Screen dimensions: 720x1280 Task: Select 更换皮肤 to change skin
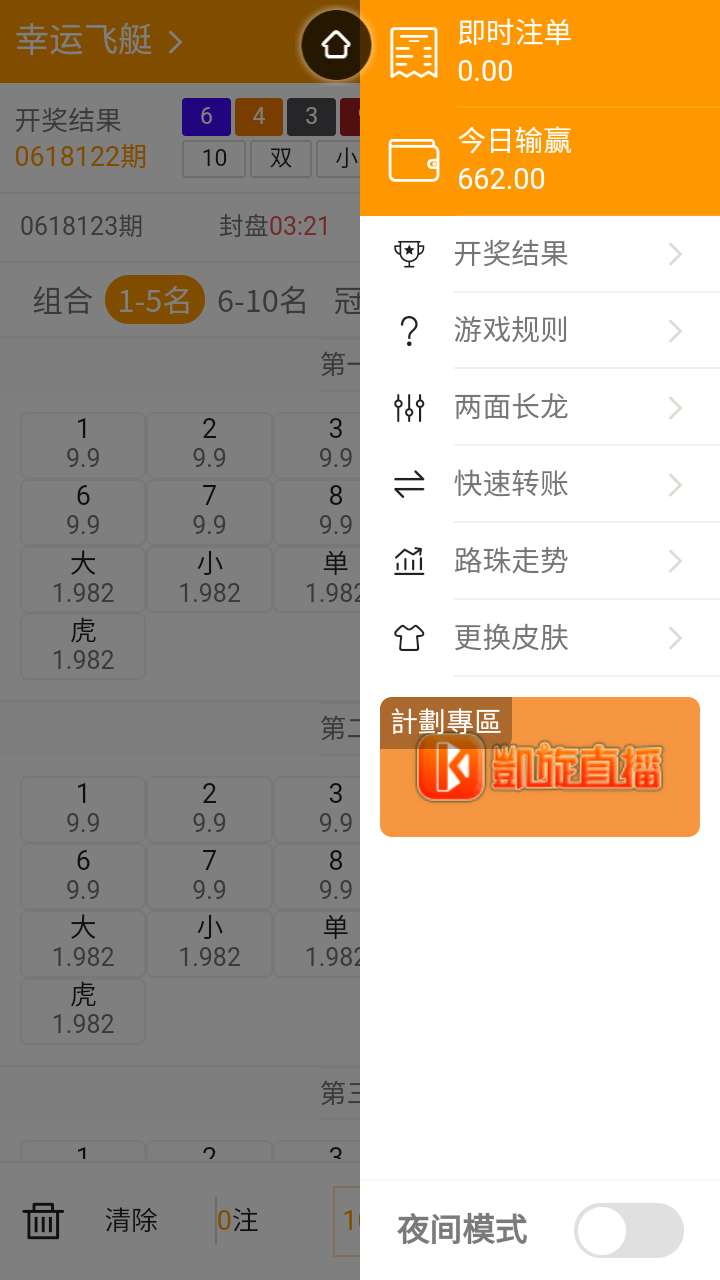[x=540, y=638]
